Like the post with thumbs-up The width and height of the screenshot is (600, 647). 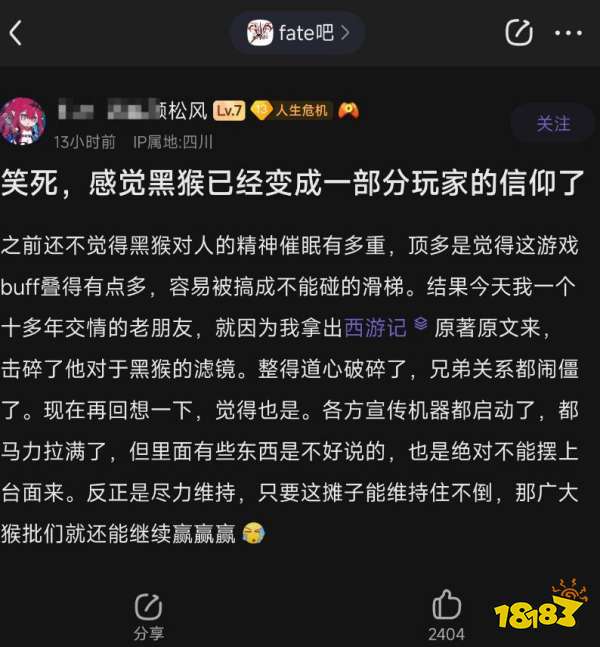[x=446, y=608]
